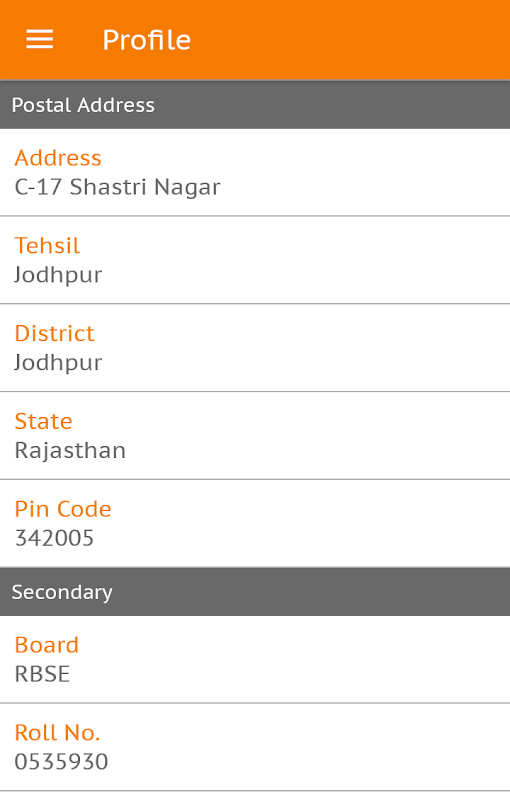Open the hamburger drawer menu
The image size is (510, 800).
tap(40, 39)
